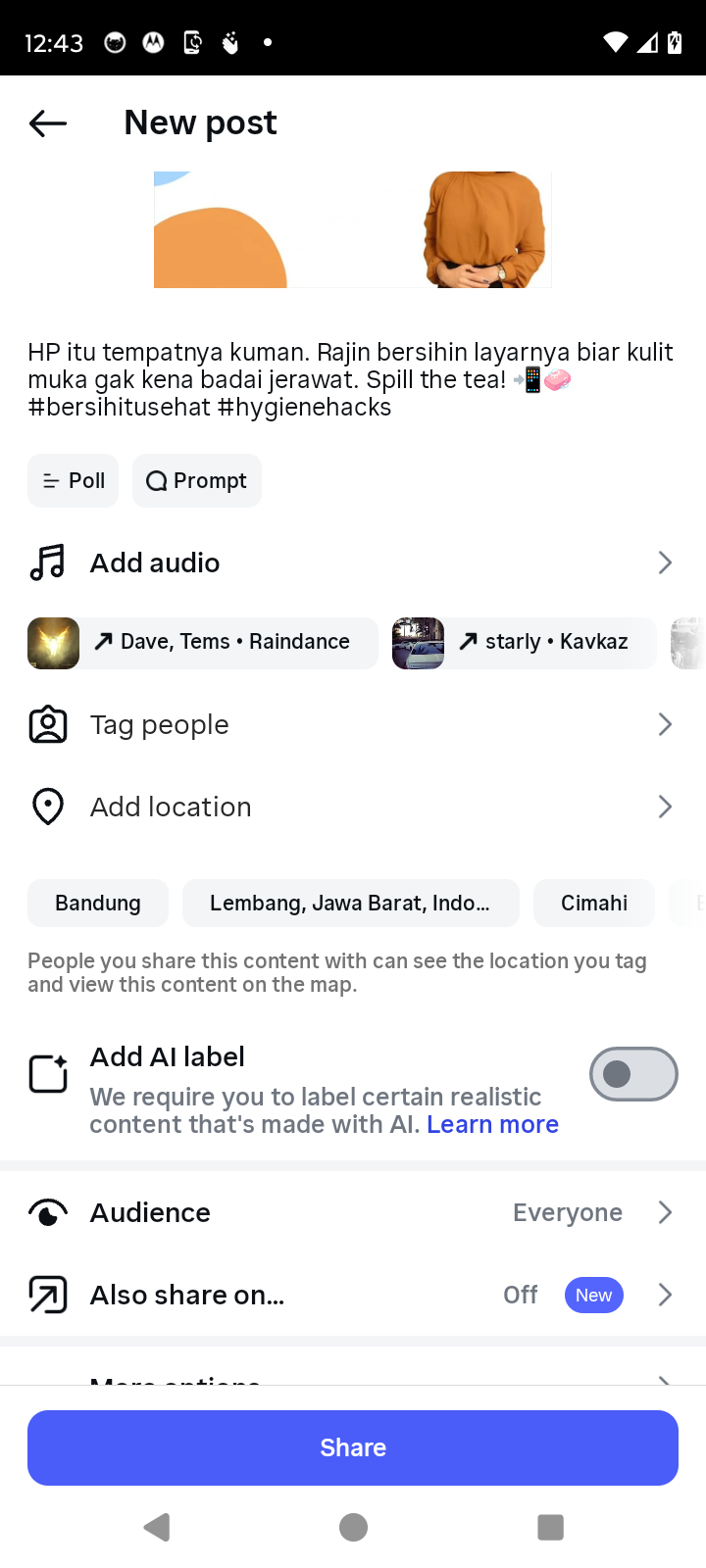Open Tag people
The image size is (706, 1568).
tap(352, 725)
